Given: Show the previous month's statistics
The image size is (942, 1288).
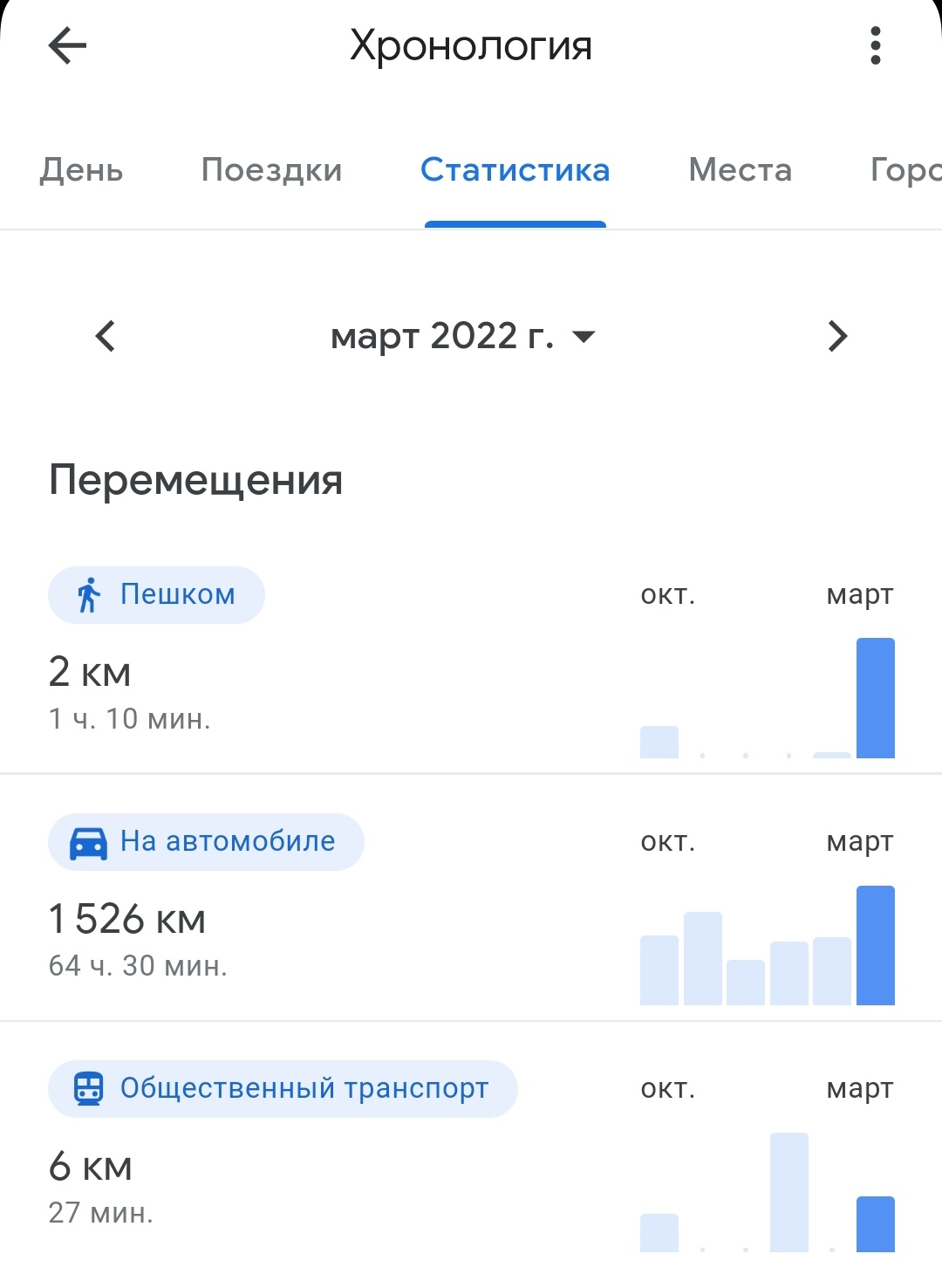Looking at the screenshot, I should (x=106, y=336).
